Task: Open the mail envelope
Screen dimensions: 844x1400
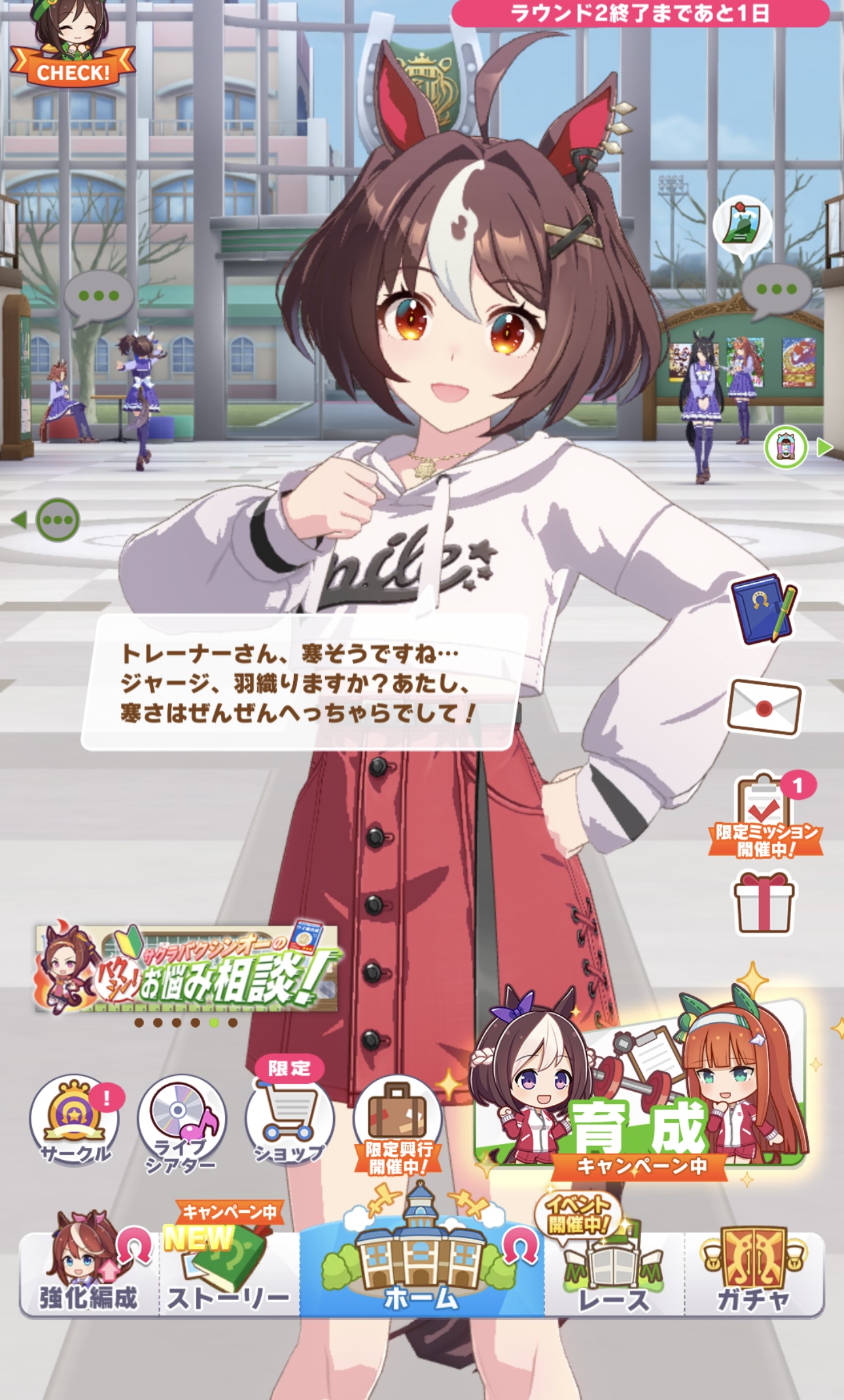Action: 764,708
